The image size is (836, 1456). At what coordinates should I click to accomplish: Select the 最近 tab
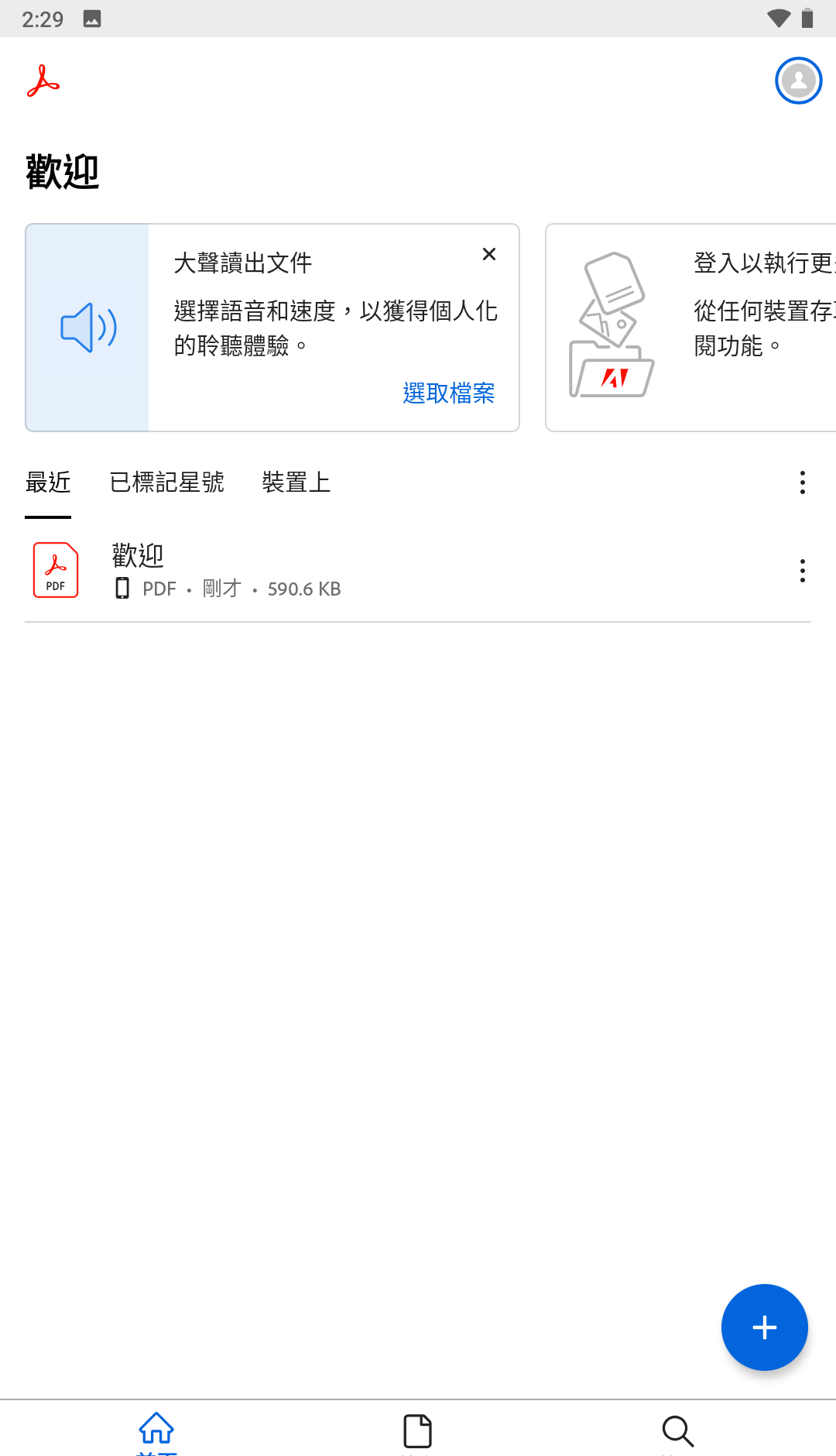point(48,482)
